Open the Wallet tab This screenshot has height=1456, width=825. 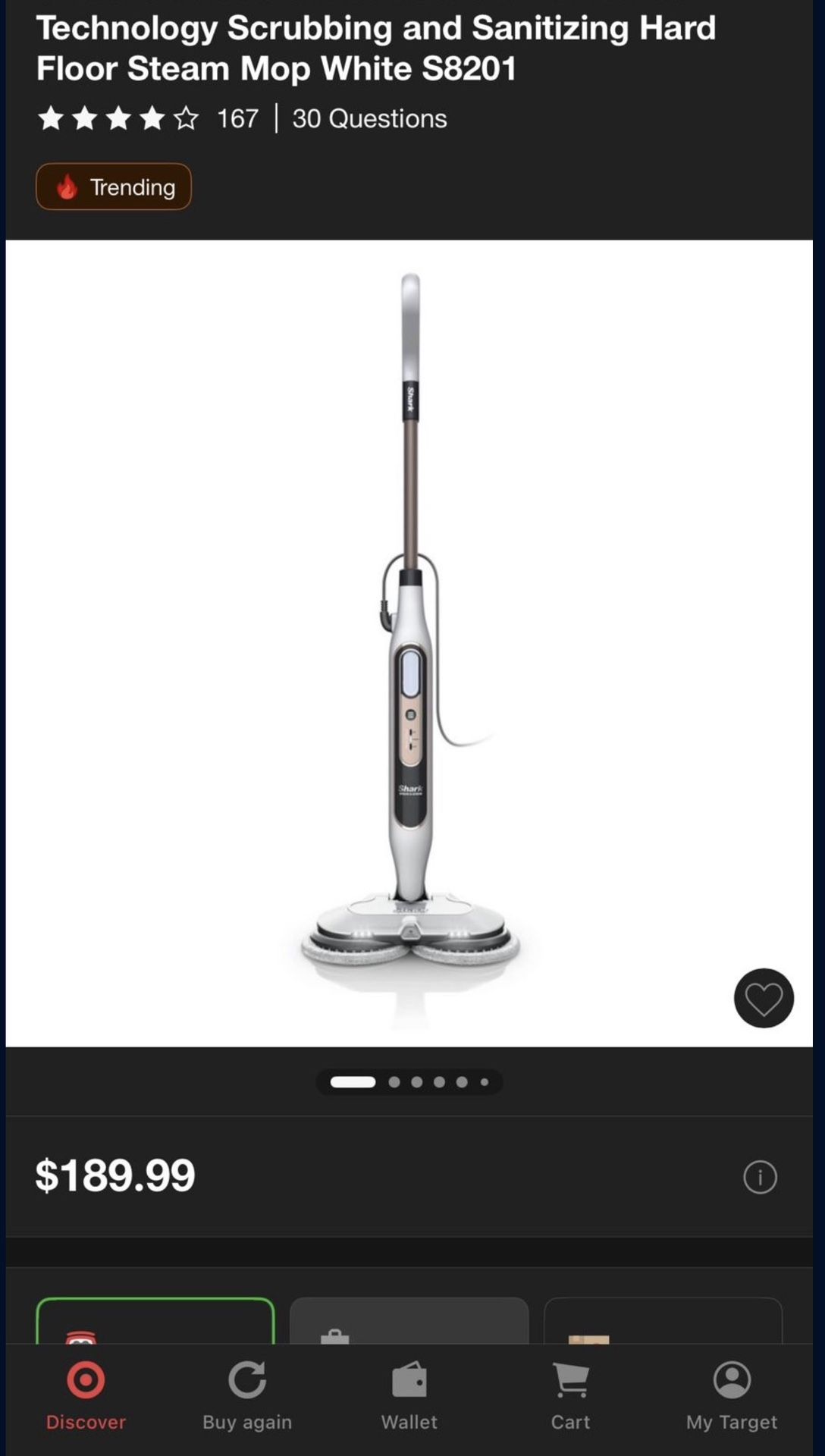coord(409,1396)
